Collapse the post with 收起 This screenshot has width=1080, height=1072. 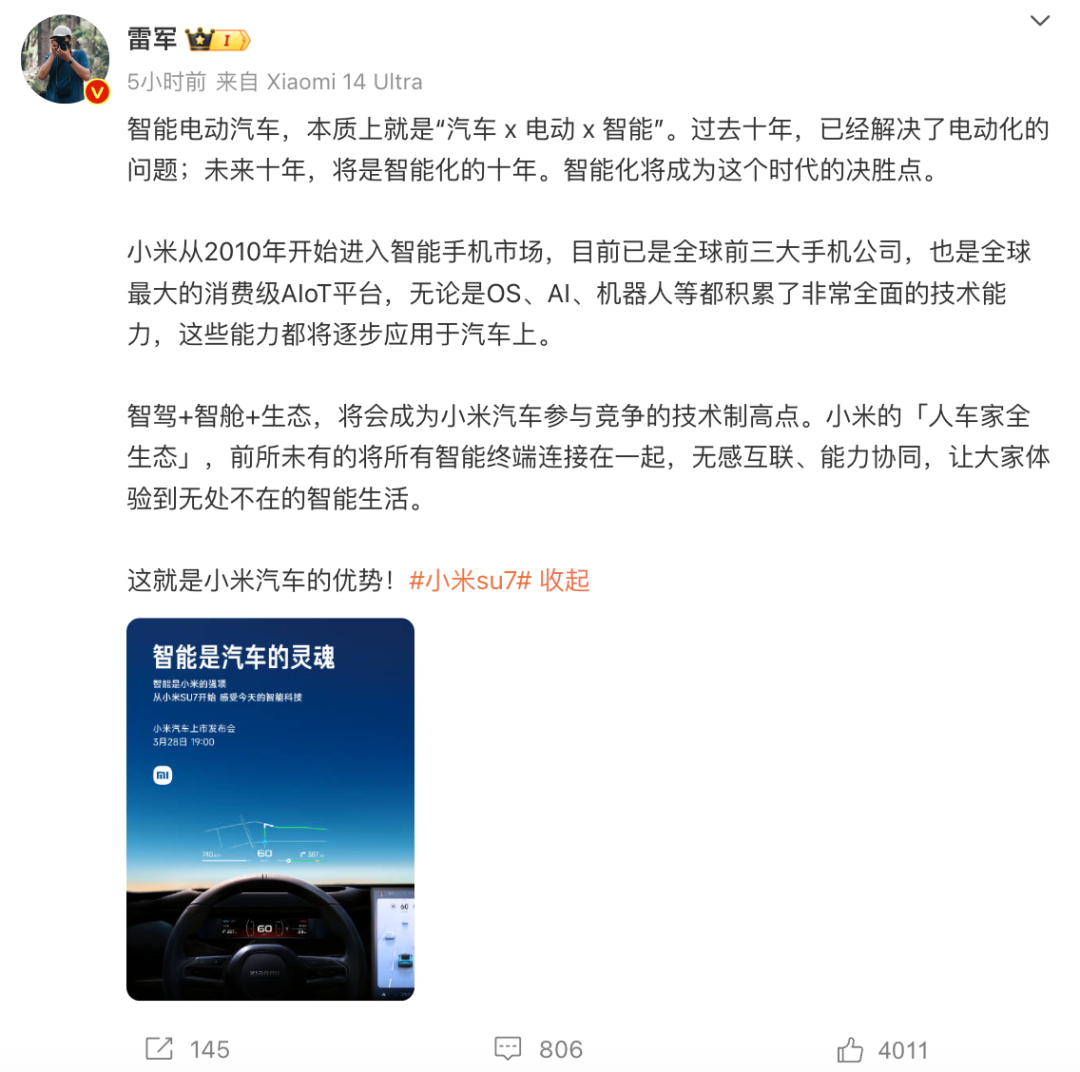click(x=565, y=579)
